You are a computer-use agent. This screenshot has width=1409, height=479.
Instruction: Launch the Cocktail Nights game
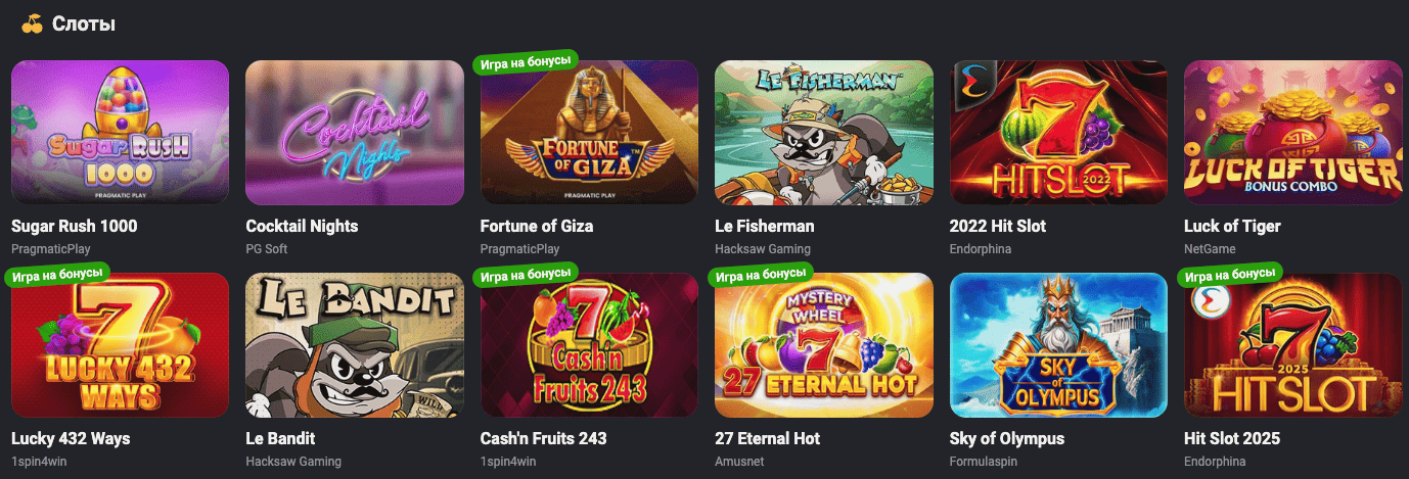pos(354,132)
